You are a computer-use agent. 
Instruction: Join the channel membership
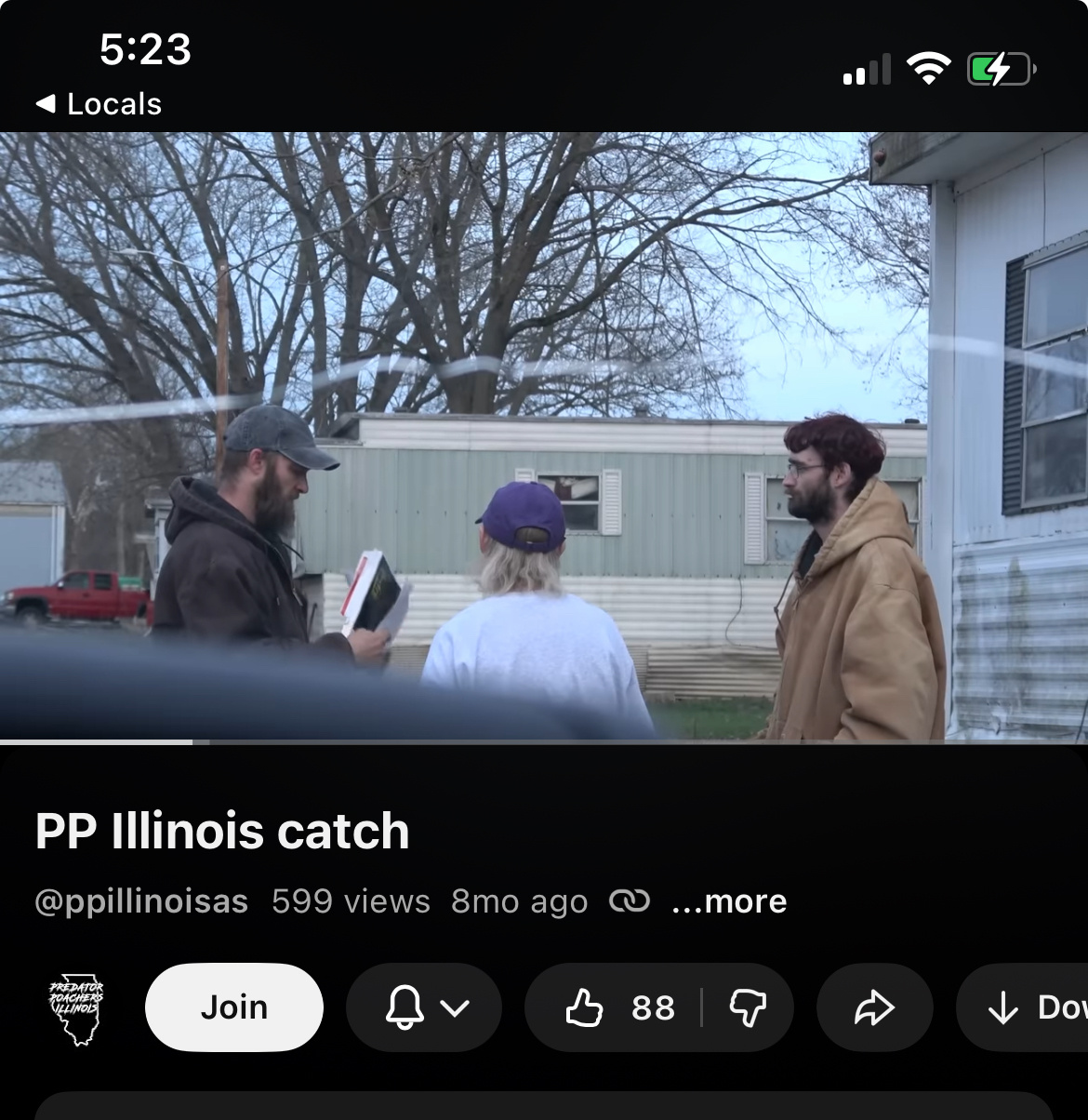coord(234,1007)
